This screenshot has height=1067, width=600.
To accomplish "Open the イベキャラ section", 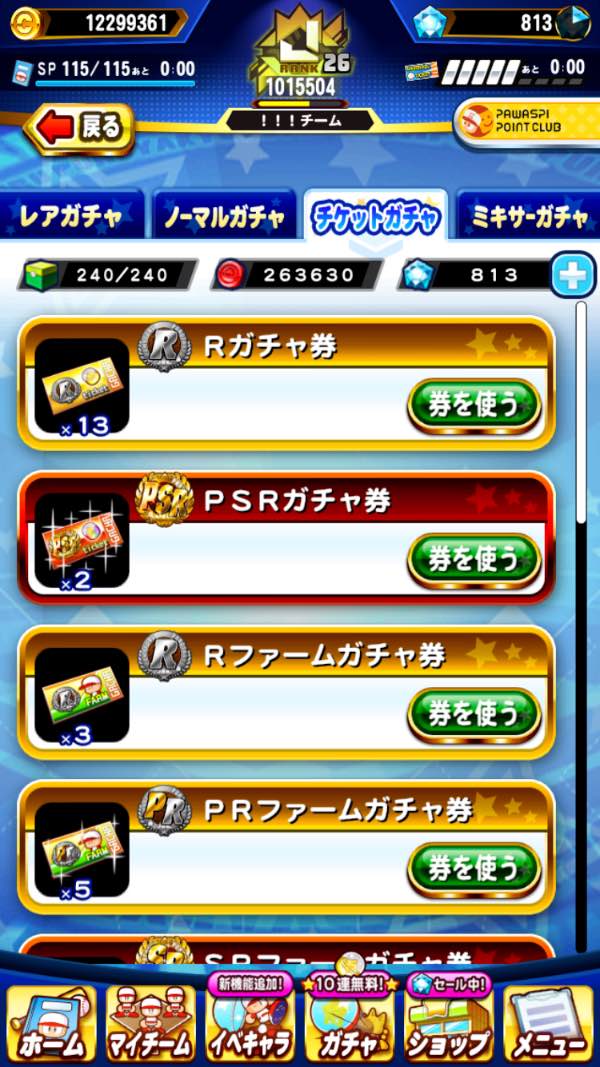I will point(250,1024).
